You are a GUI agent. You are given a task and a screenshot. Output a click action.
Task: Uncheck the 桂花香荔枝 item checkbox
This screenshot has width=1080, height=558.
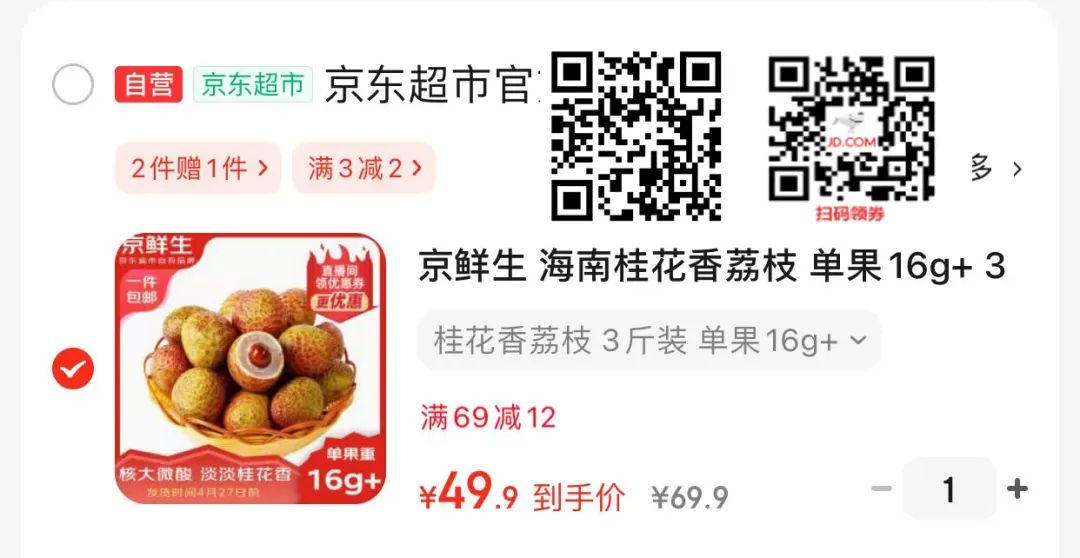tap(73, 370)
